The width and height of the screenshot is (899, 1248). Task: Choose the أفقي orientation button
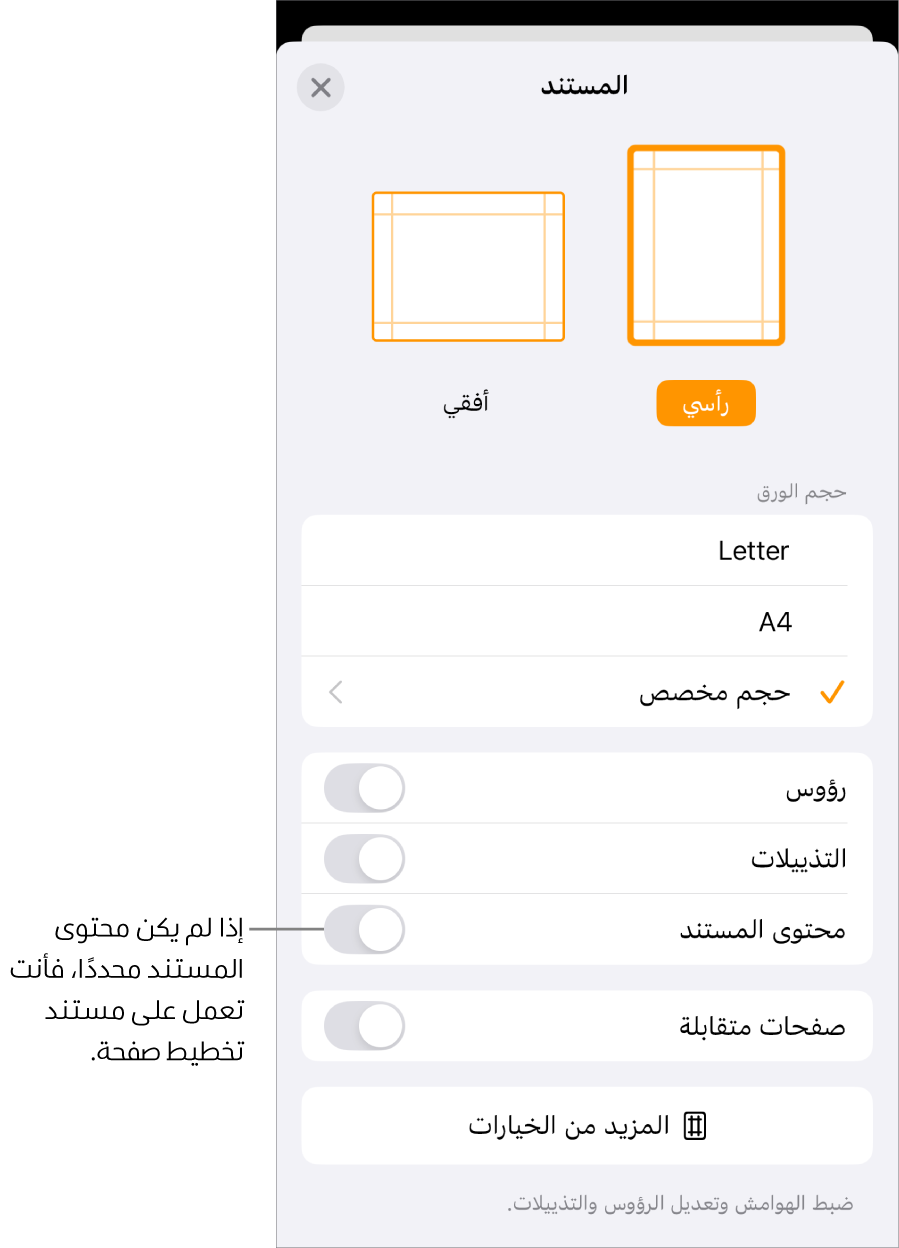[x=467, y=404]
